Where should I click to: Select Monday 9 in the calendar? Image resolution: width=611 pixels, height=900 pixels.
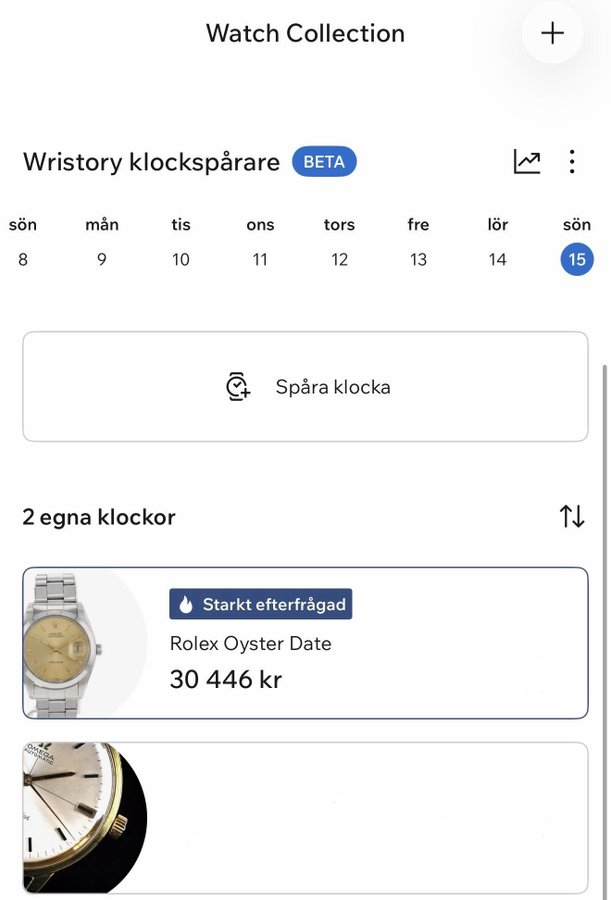102,259
